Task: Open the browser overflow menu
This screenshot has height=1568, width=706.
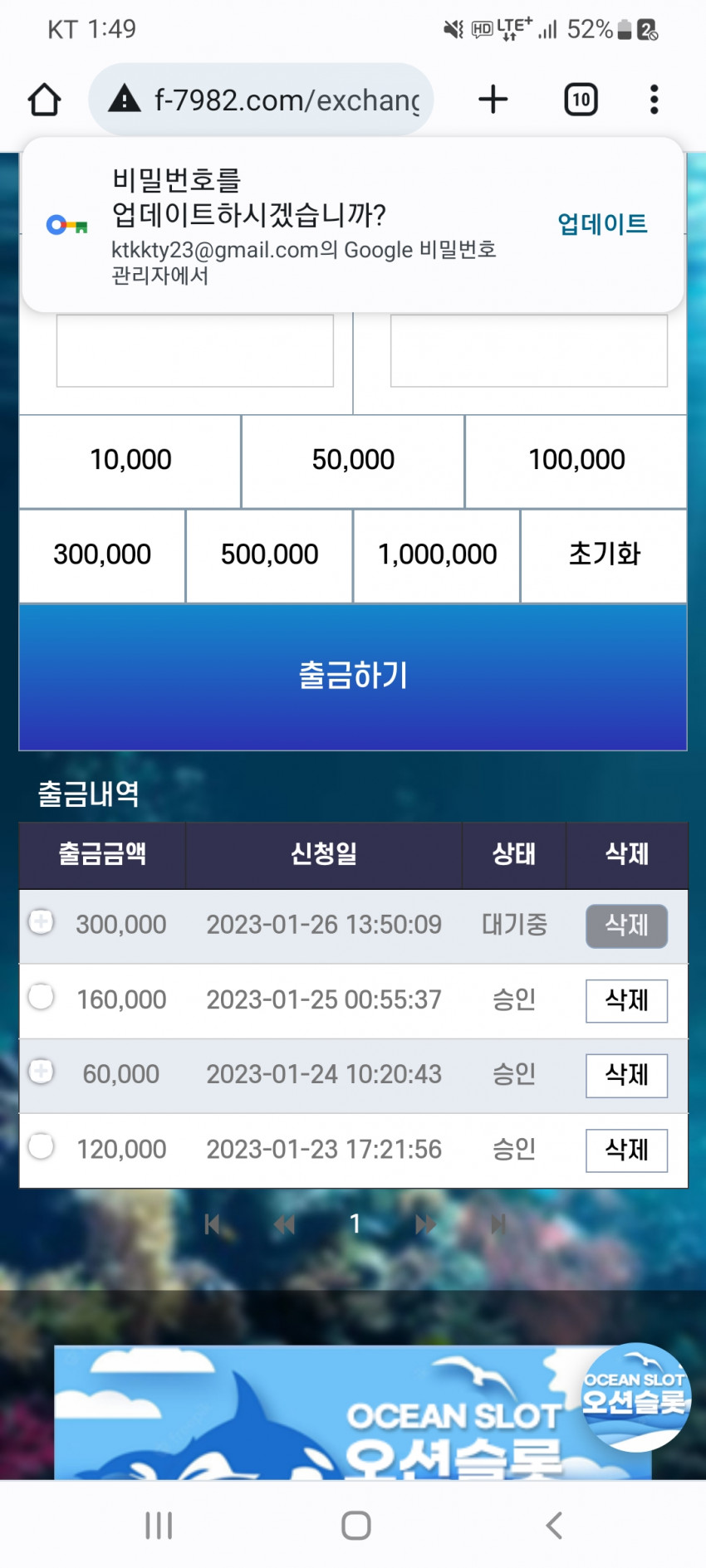Action: click(654, 100)
